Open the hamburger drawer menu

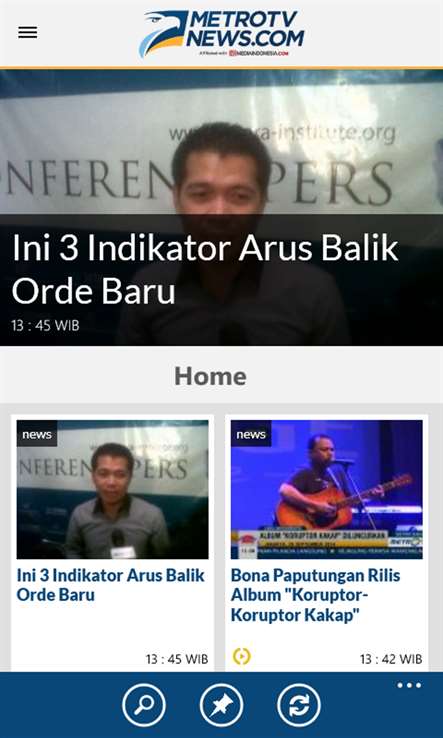[28, 32]
